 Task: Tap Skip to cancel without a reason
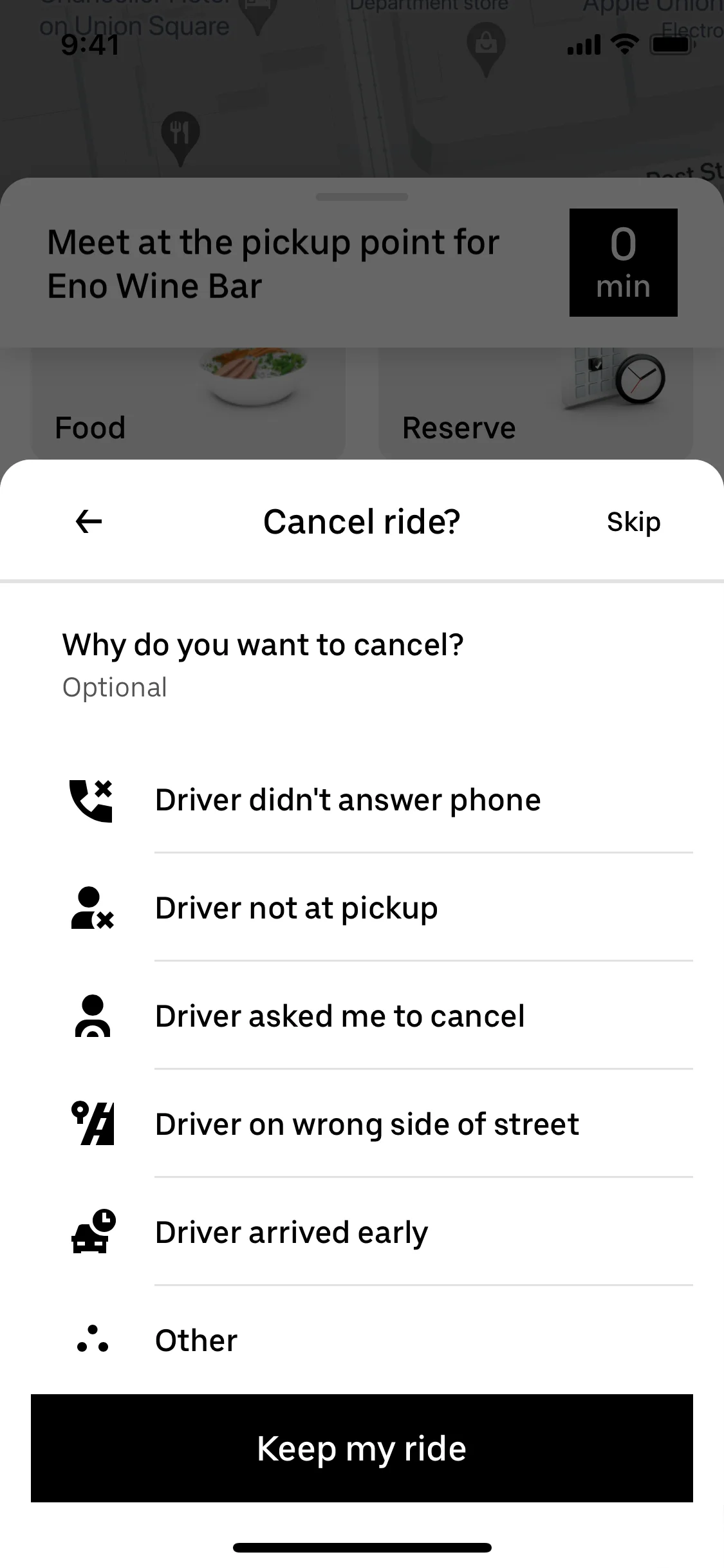pos(634,522)
